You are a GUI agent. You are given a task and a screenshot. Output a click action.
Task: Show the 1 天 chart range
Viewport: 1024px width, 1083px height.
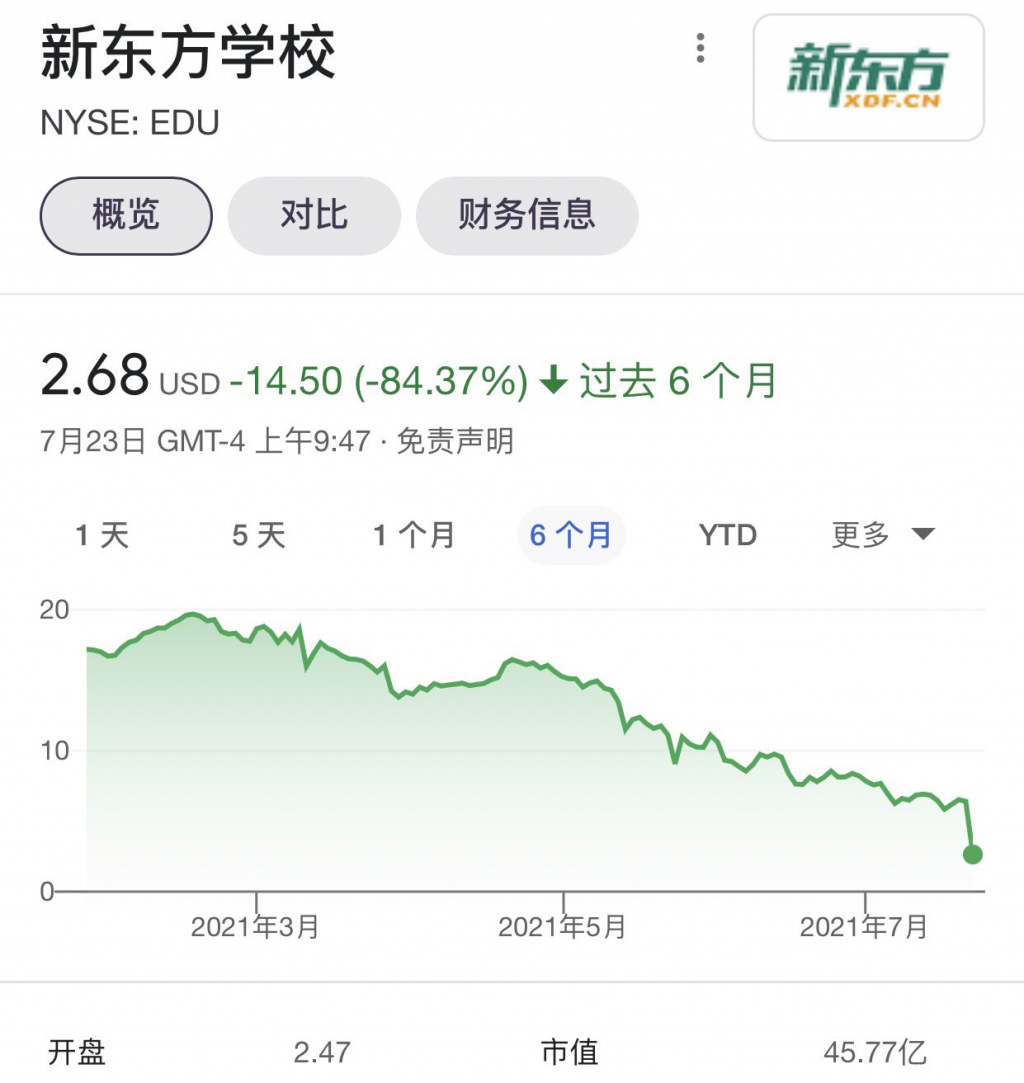102,535
